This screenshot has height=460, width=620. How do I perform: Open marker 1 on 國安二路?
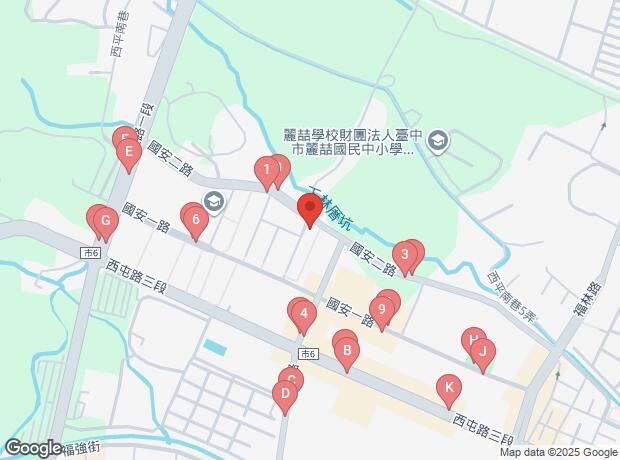point(267,171)
